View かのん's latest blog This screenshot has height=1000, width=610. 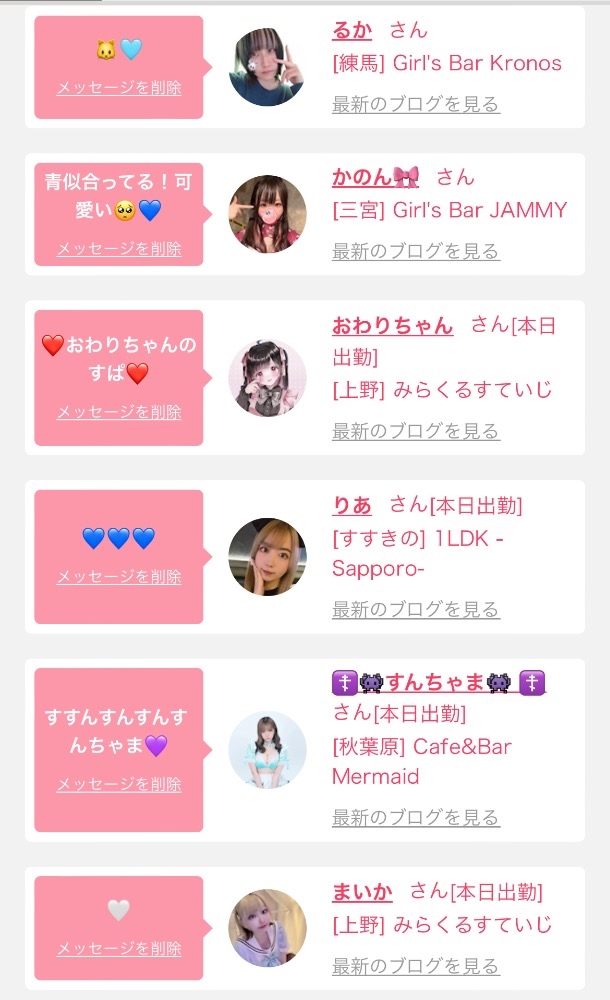tap(415, 251)
